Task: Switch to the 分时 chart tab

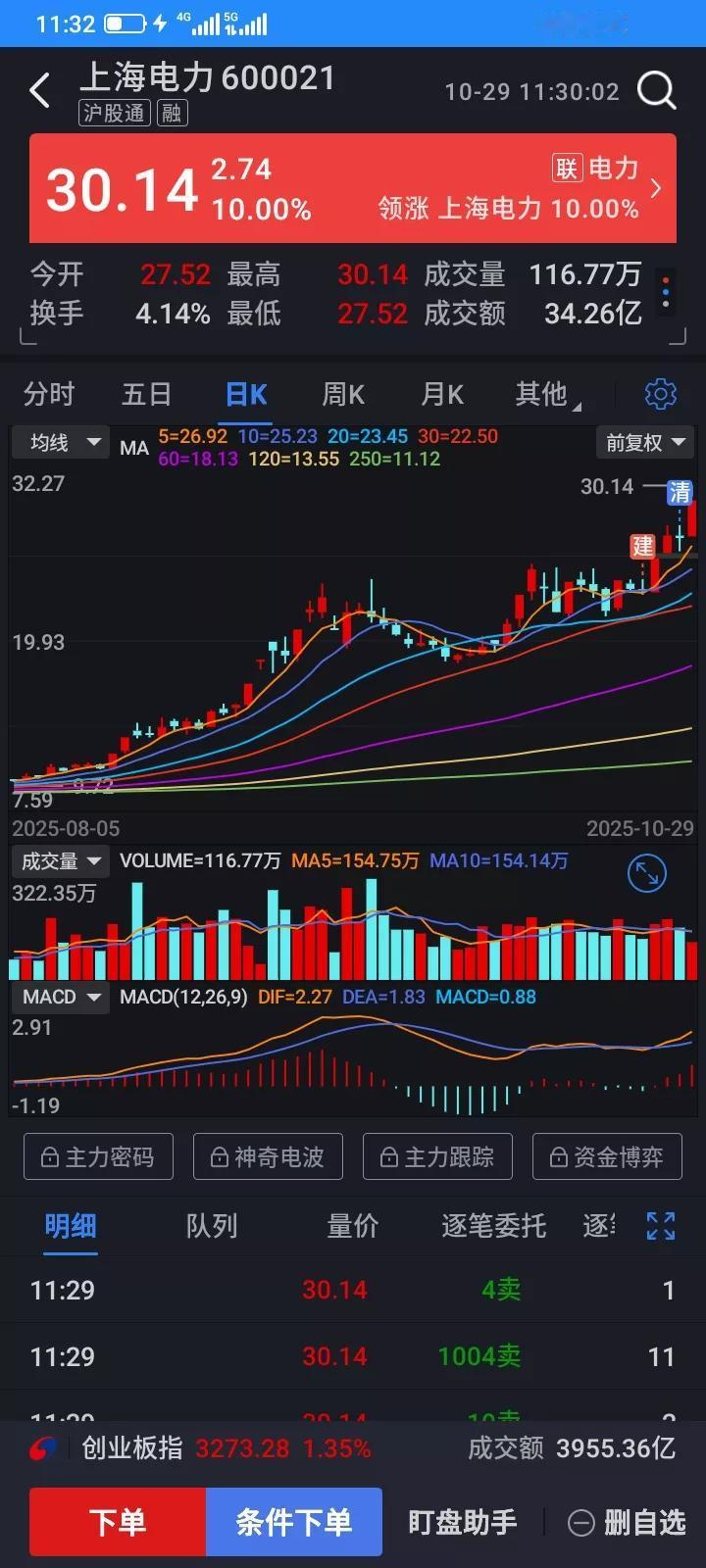Action: point(47,394)
